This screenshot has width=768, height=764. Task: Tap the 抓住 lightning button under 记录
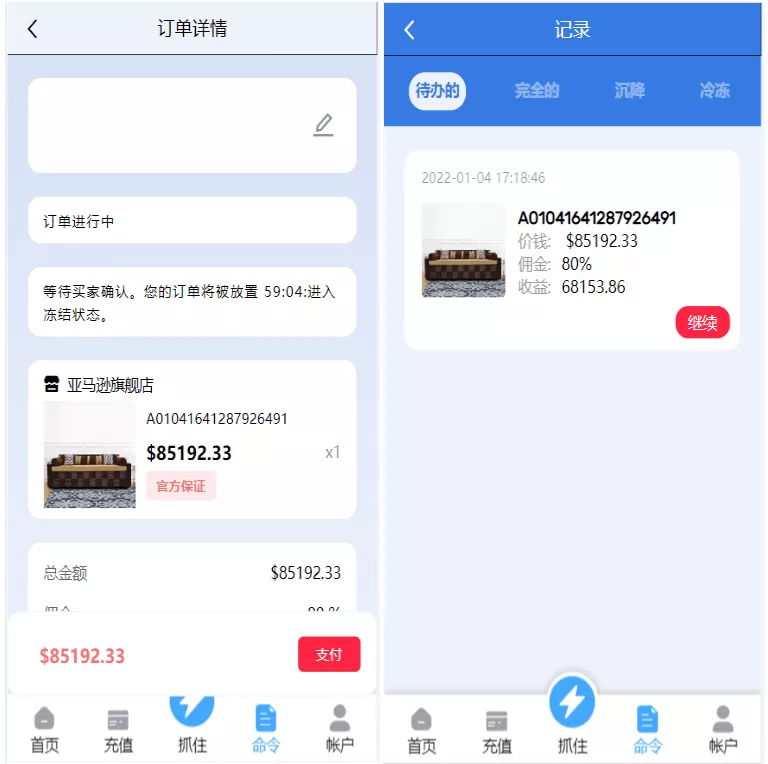click(x=572, y=705)
